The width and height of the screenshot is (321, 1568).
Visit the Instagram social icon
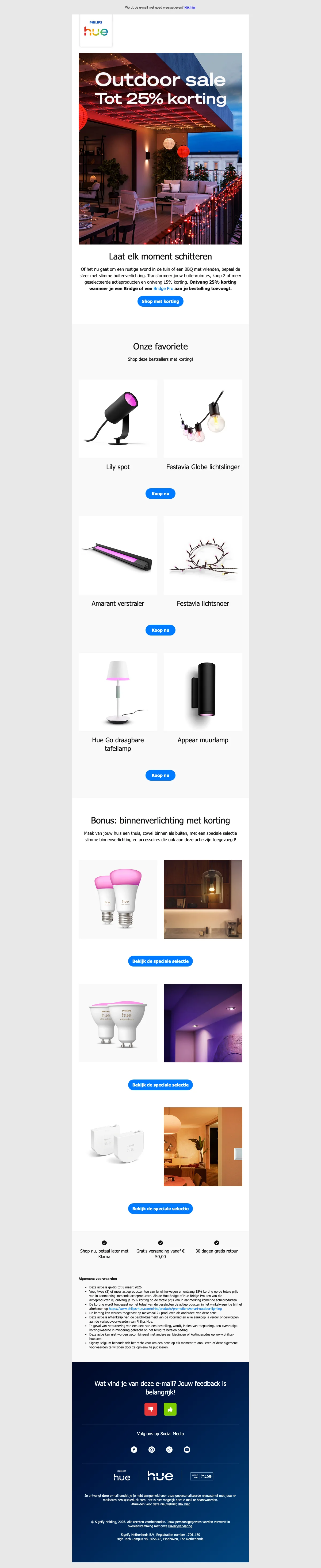pyautogui.click(x=169, y=1449)
